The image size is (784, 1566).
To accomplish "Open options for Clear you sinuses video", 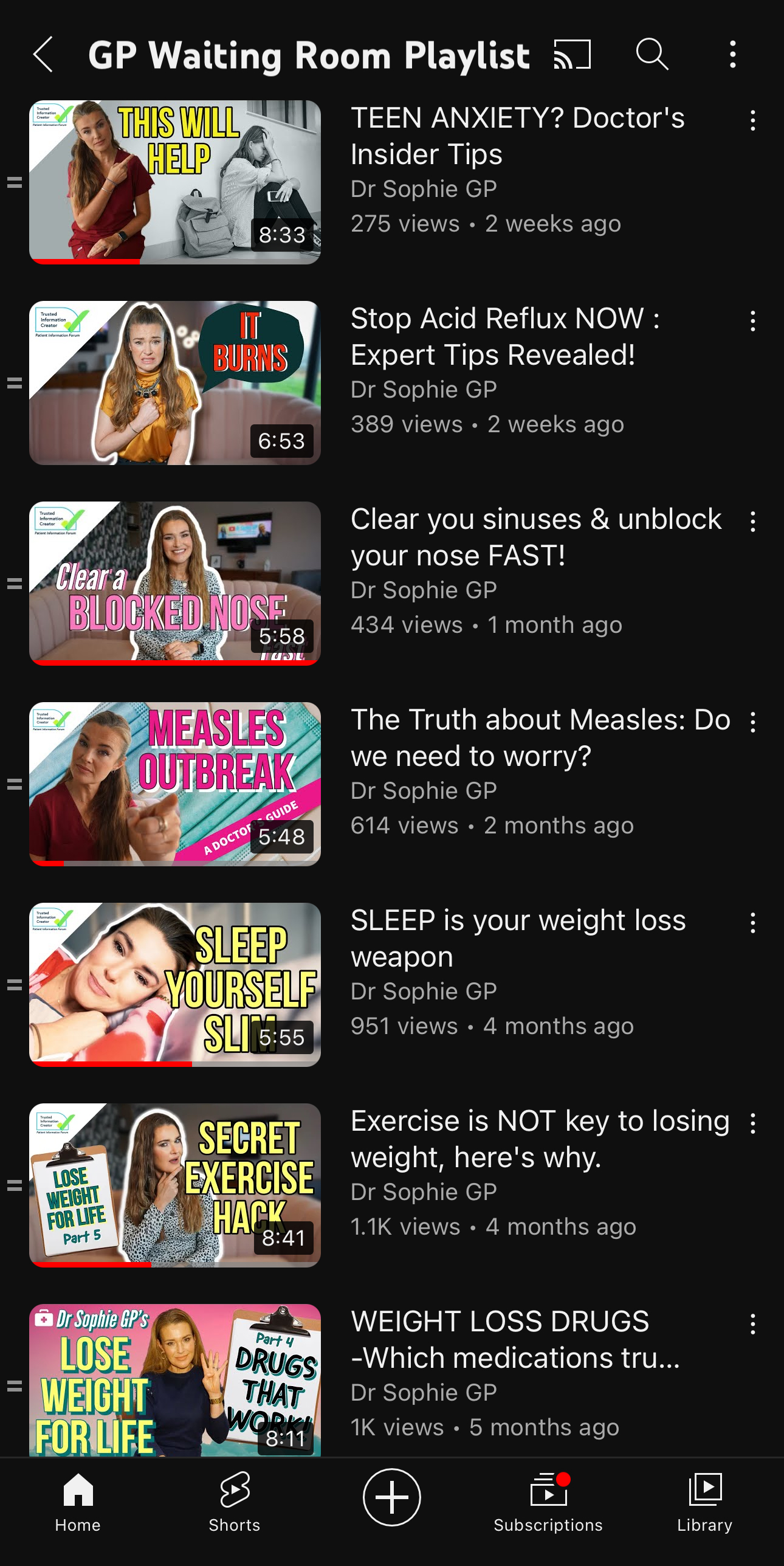I will pyautogui.click(x=753, y=522).
